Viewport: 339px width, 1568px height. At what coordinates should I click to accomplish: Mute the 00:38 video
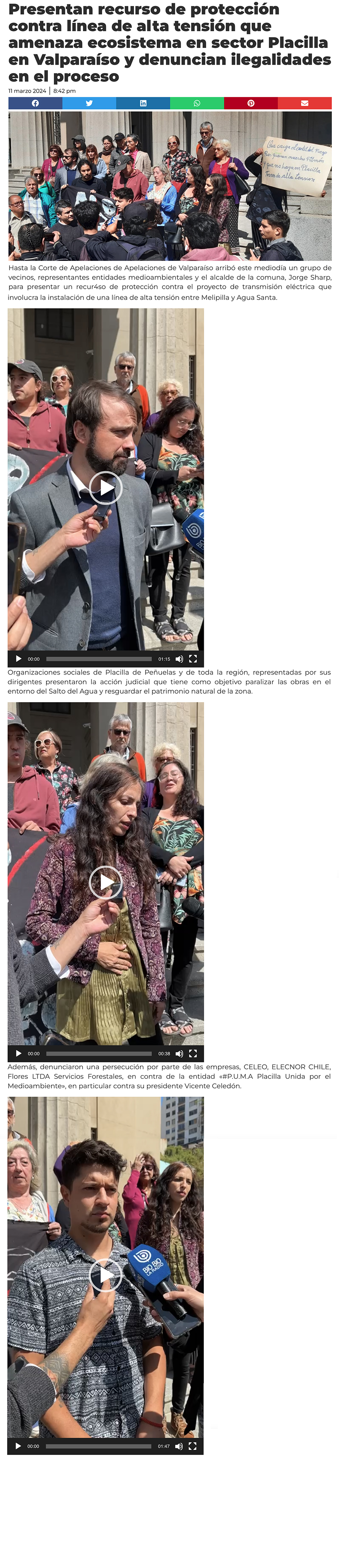pos(179,1053)
